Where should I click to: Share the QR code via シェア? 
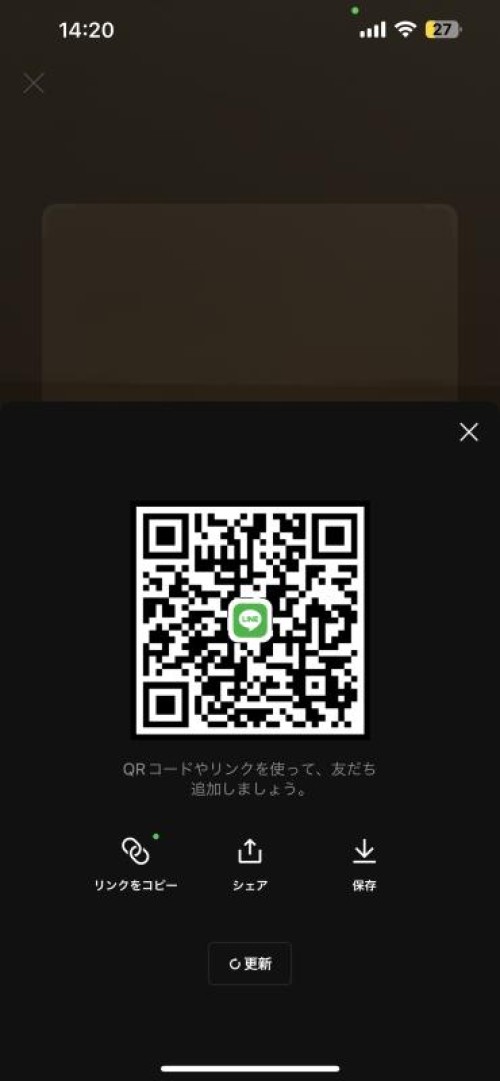[250, 863]
